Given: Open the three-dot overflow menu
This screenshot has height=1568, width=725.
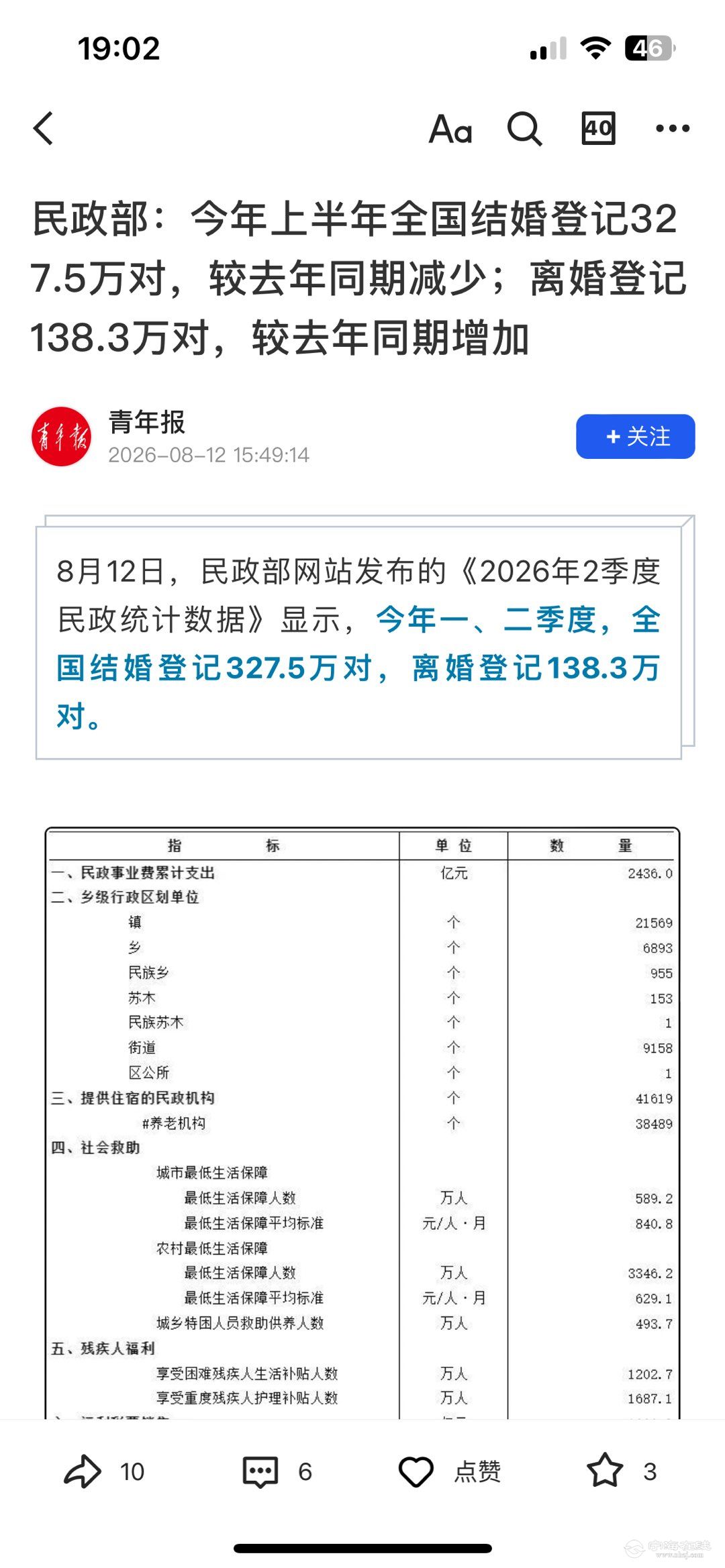Looking at the screenshot, I should click(x=673, y=128).
